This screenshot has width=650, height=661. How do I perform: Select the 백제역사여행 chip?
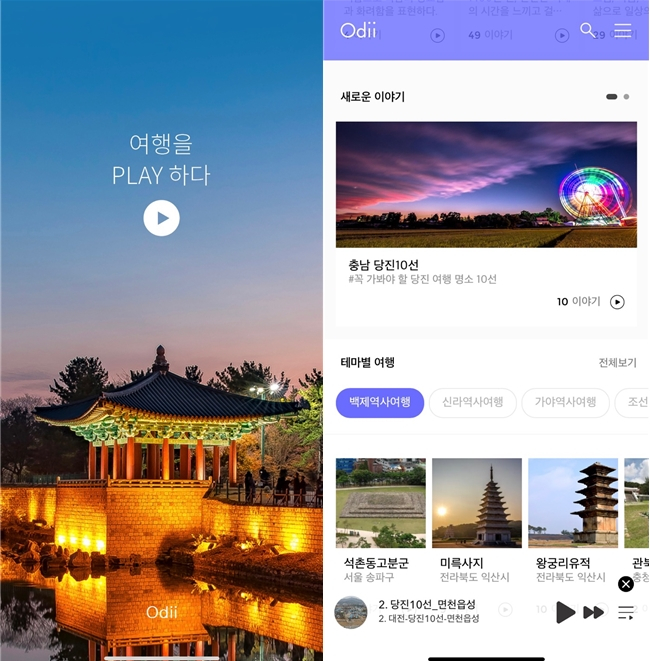coord(380,403)
